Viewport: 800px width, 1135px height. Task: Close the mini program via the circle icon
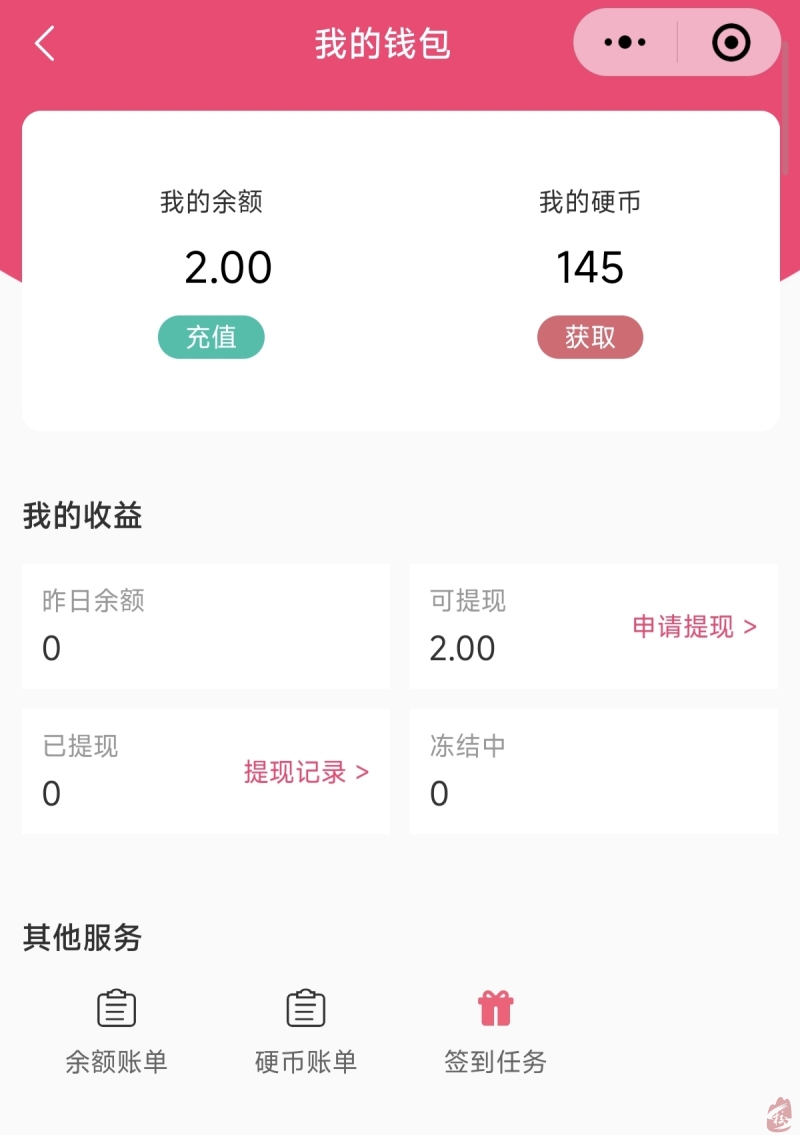click(731, 43)
